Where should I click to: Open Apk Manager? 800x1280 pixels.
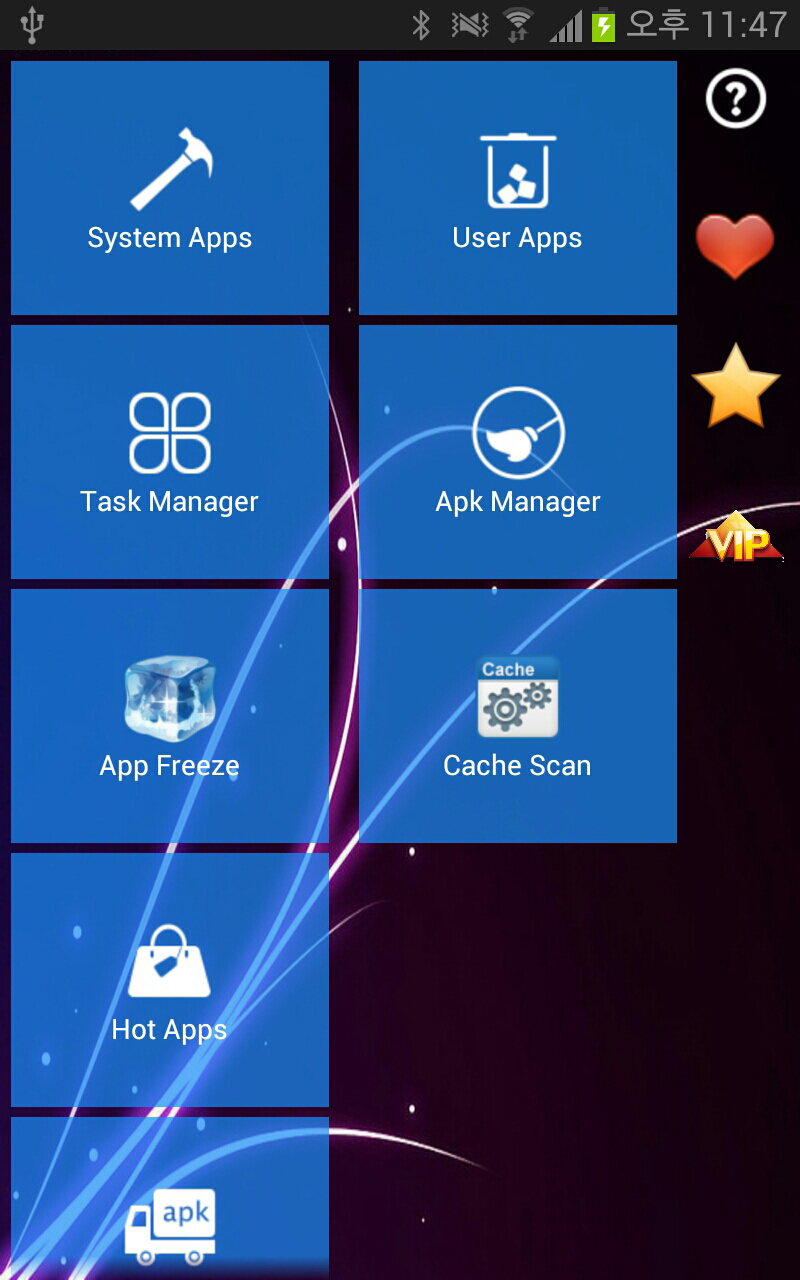point(517,452)
